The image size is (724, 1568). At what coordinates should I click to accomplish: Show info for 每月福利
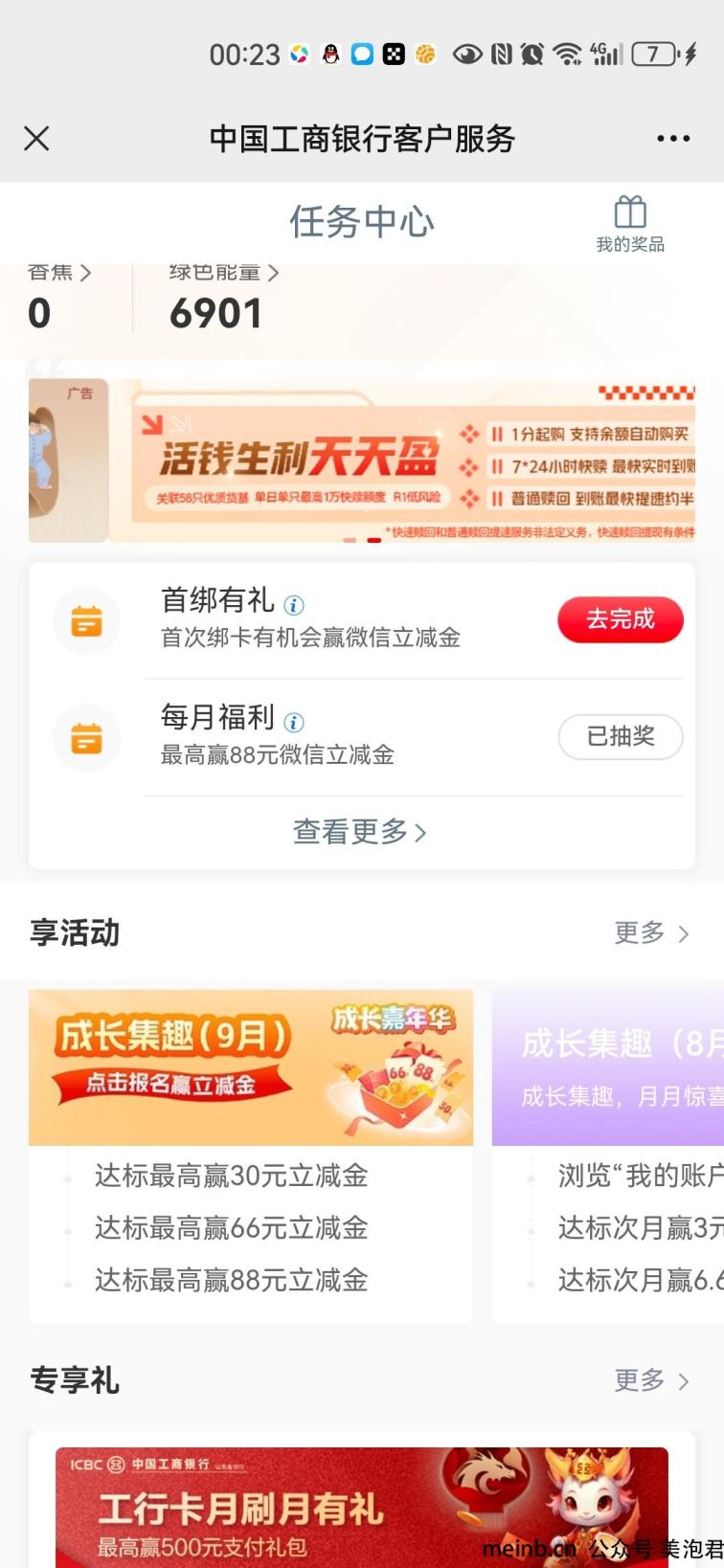295,722
